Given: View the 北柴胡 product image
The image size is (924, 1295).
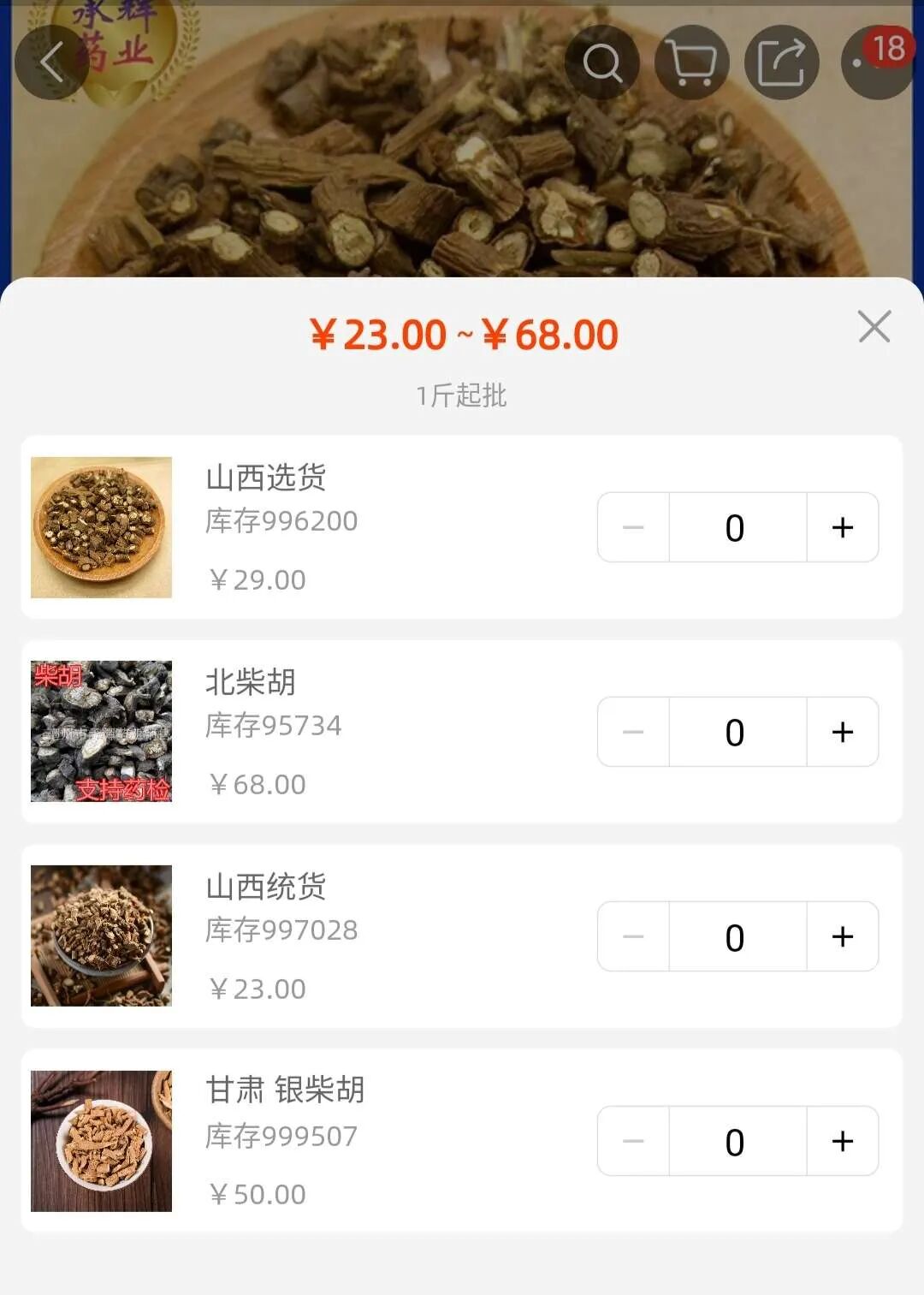Looking at the screenshot, I should pyautogui.click(x=101, y=732).
